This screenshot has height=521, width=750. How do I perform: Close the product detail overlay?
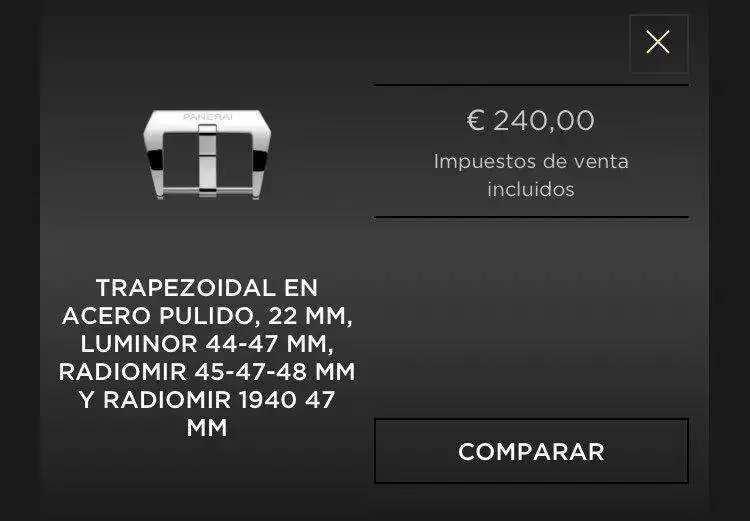coord(658,43)
